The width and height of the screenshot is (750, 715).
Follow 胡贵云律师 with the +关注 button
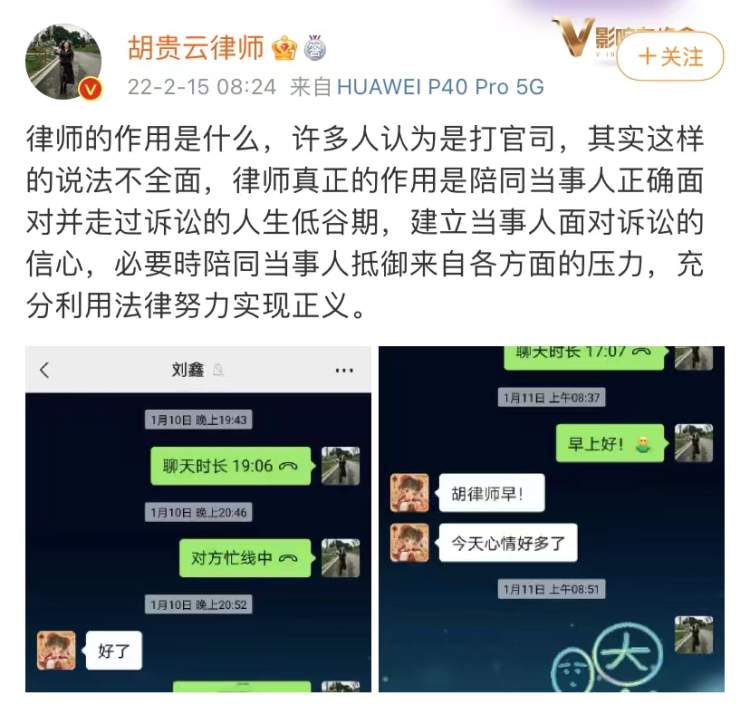coord(669,56)
